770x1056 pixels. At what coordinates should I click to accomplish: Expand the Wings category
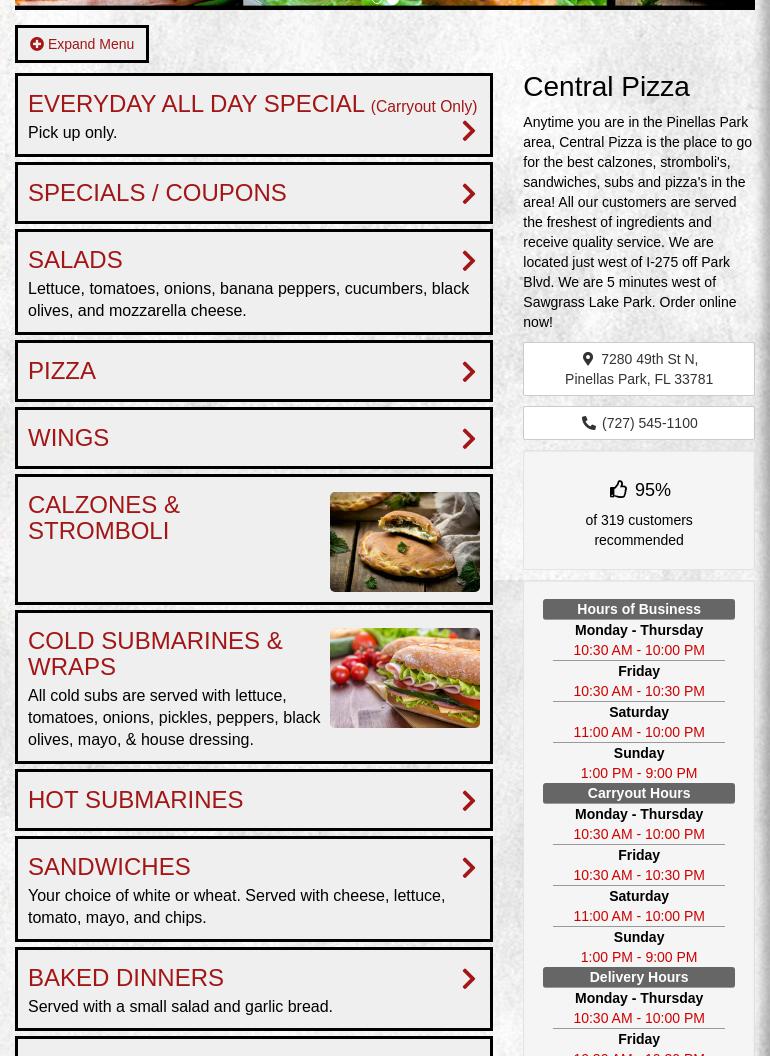click(x=253, y=438)
